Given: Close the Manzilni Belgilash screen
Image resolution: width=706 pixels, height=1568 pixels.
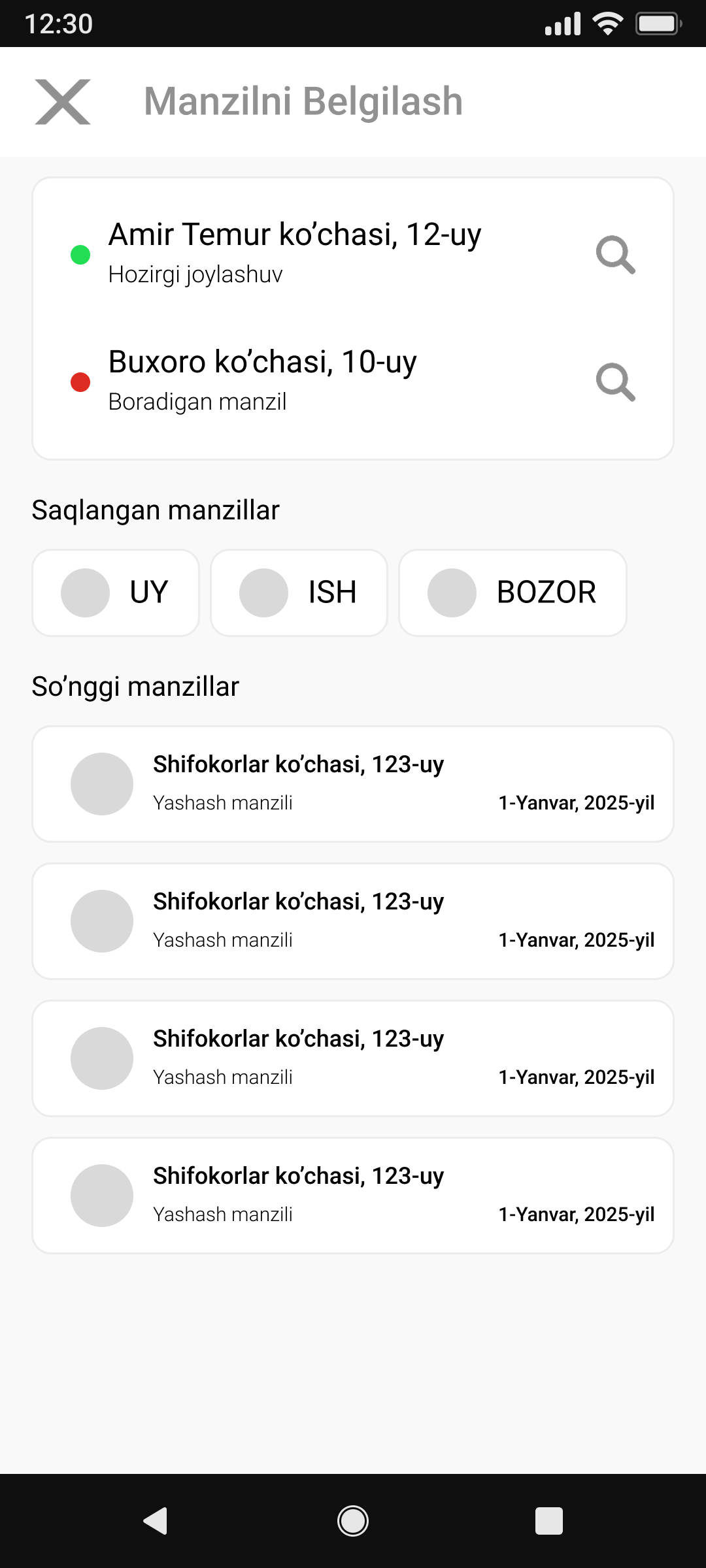Looking at the screenshot, I should (62, 101).
